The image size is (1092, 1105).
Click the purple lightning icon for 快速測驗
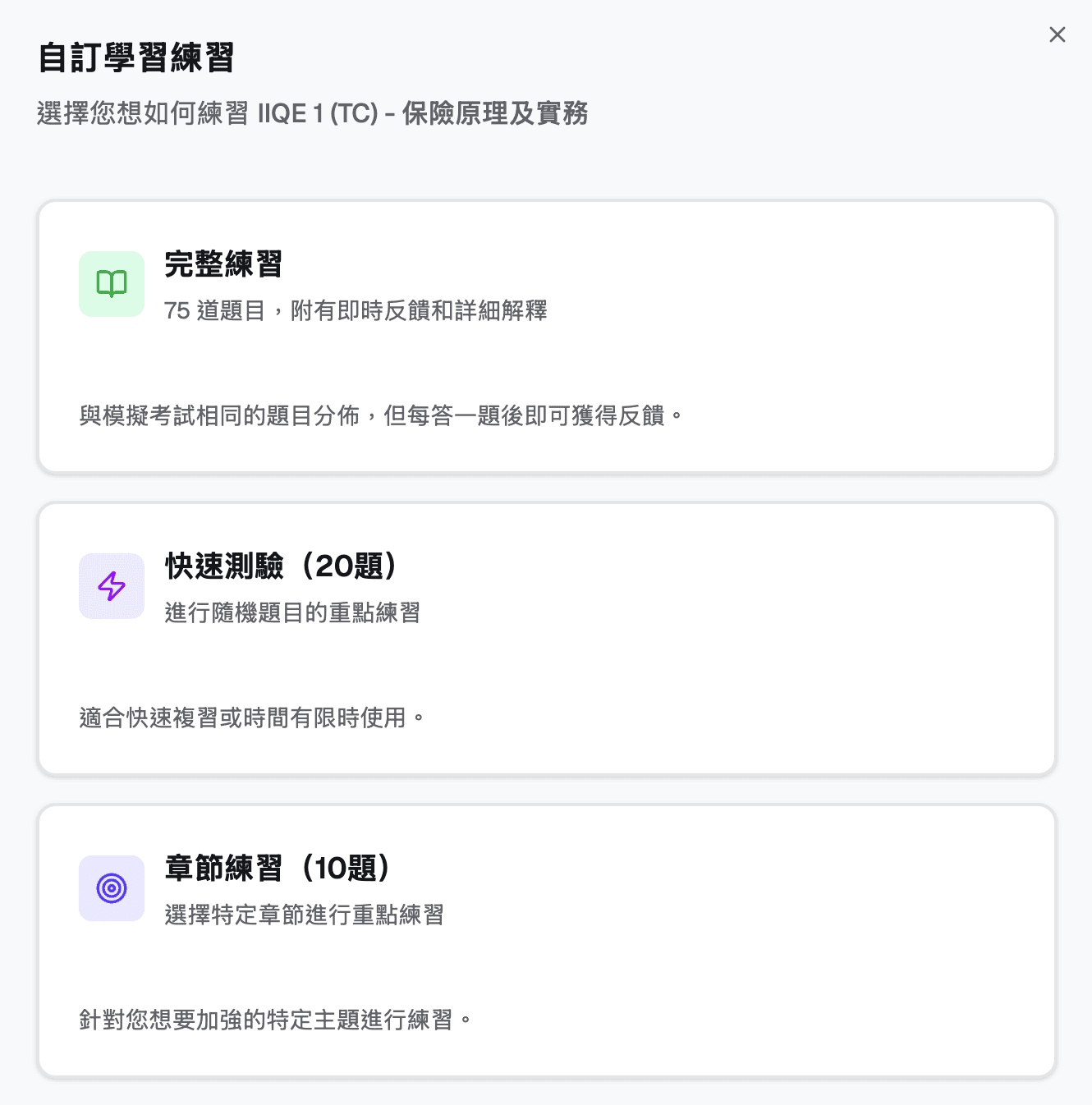(112, 586)
